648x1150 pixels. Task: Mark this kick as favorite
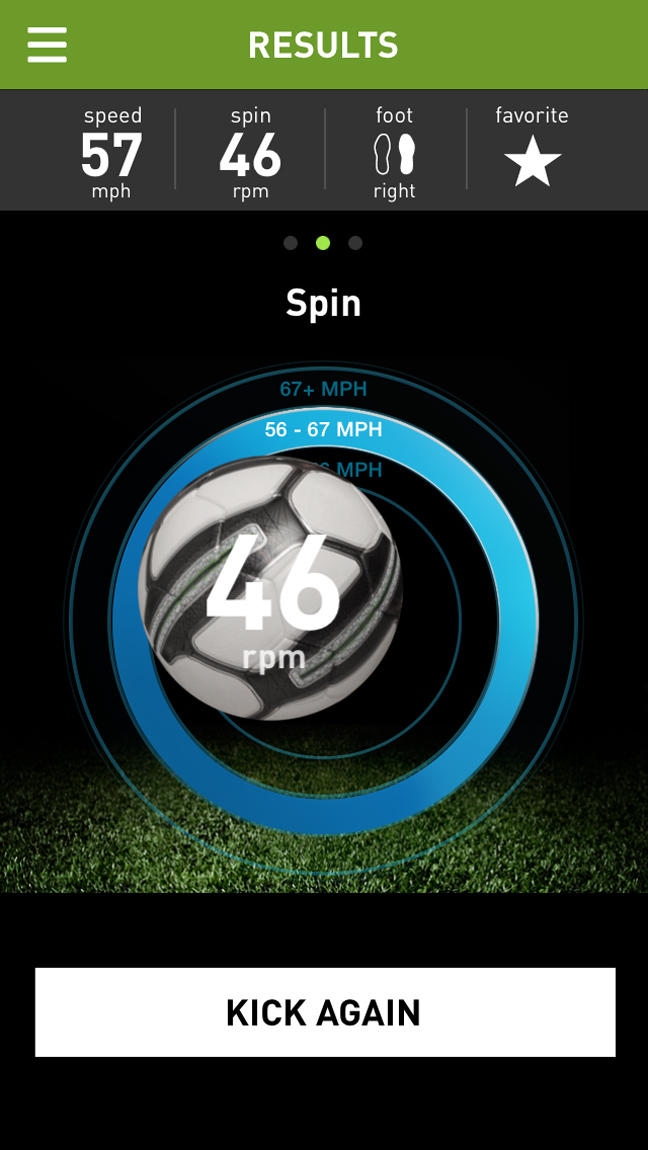tap(532, 162)
